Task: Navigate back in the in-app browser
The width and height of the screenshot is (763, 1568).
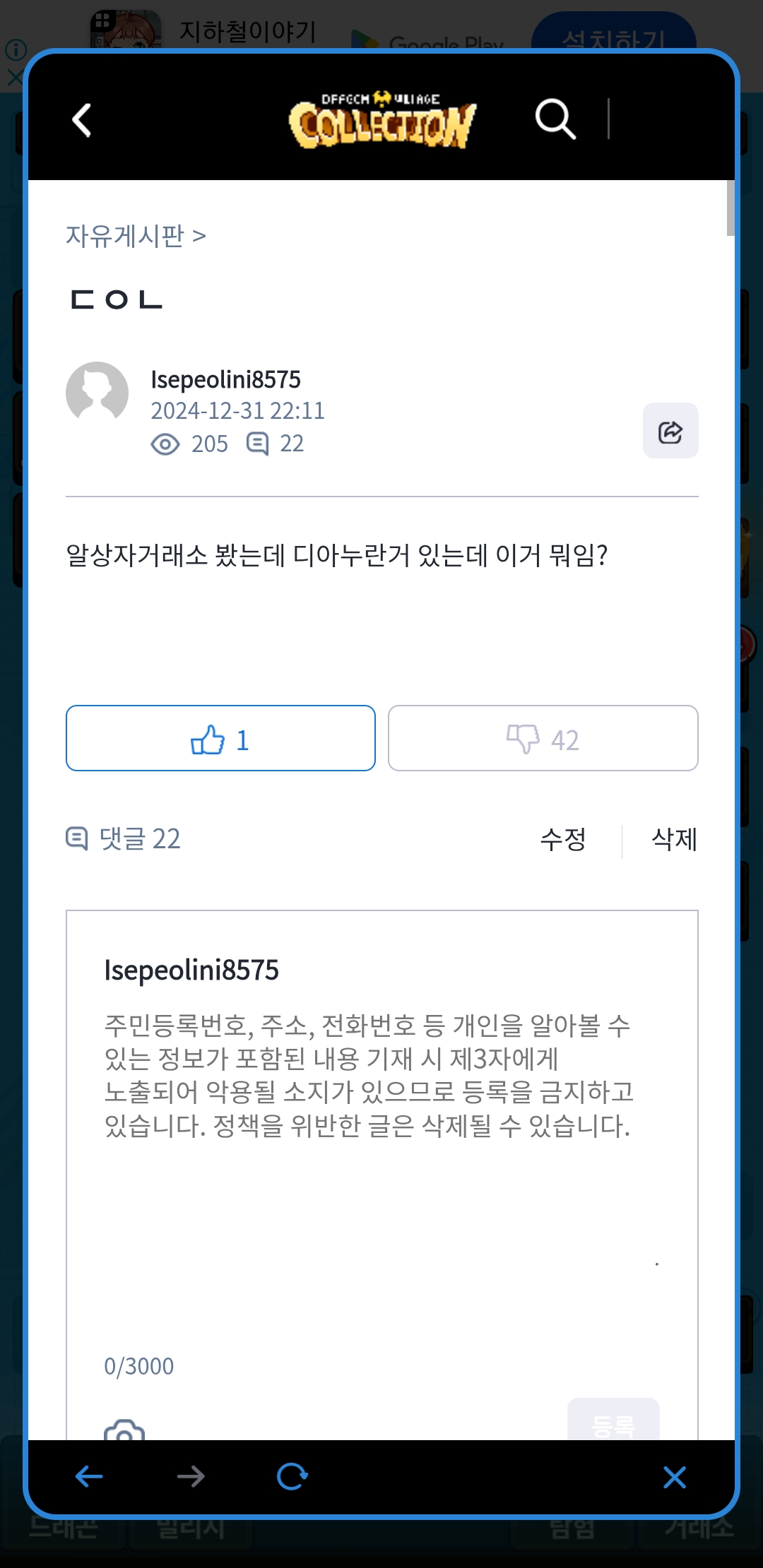Action: 89,1476
